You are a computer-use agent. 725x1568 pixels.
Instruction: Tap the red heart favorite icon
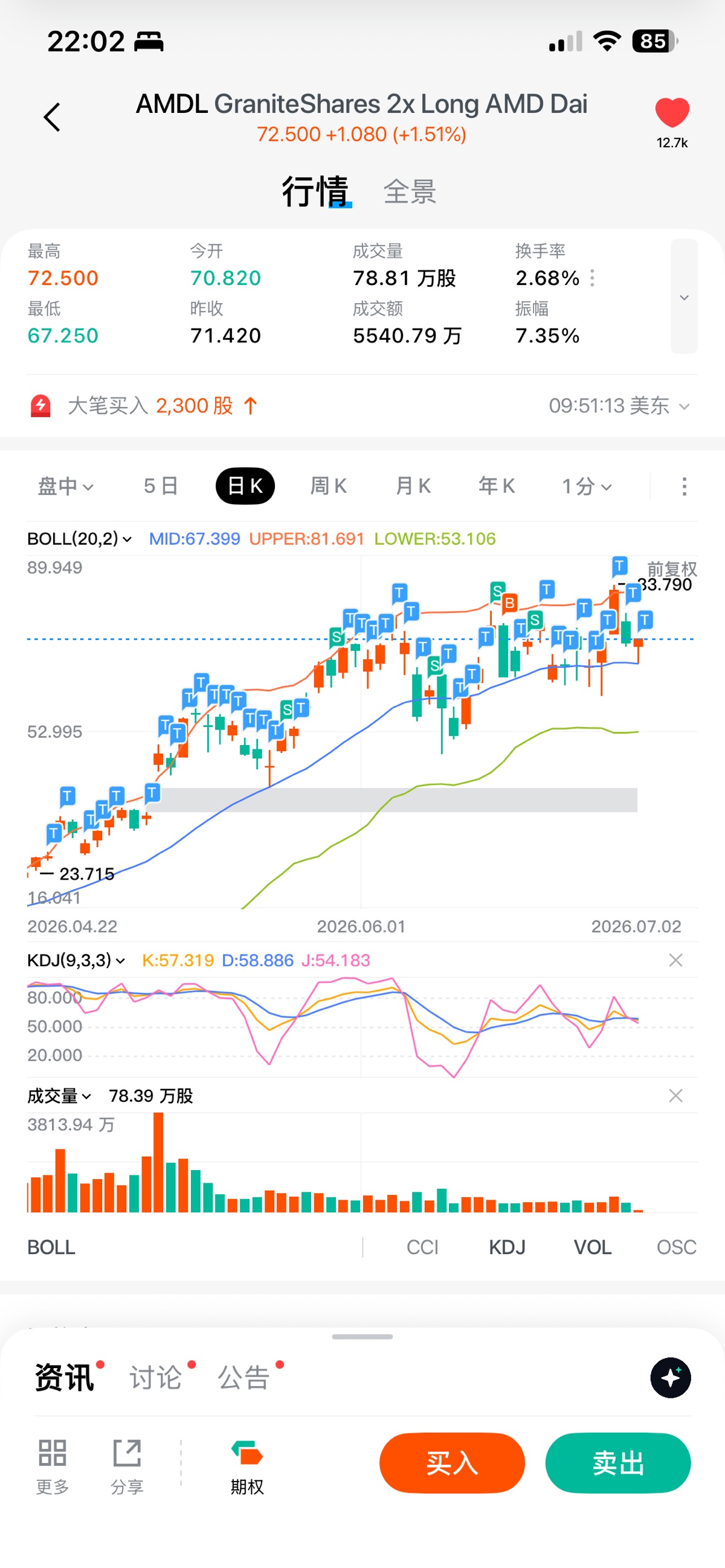pyautogui.click(x=672, y=113)
